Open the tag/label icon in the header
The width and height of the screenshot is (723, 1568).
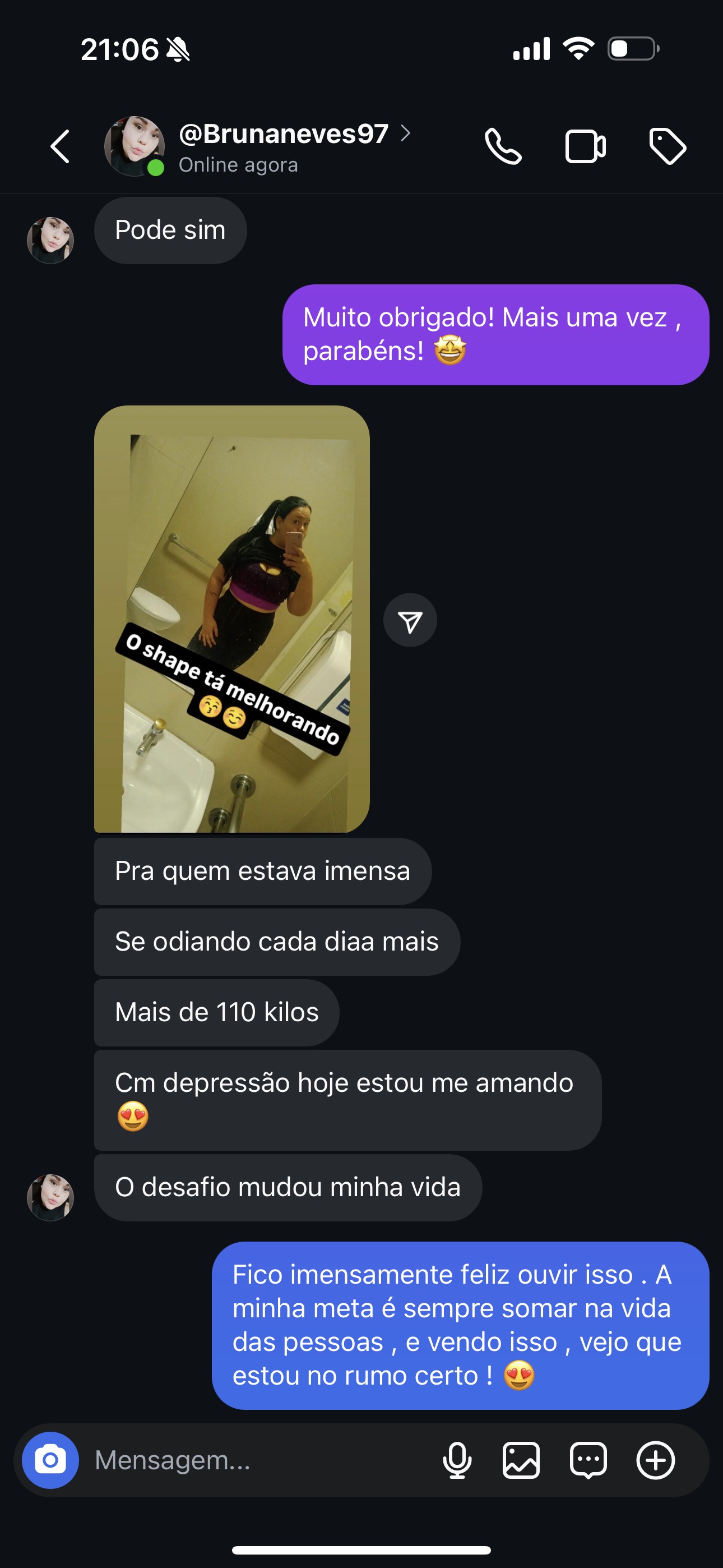668,146
